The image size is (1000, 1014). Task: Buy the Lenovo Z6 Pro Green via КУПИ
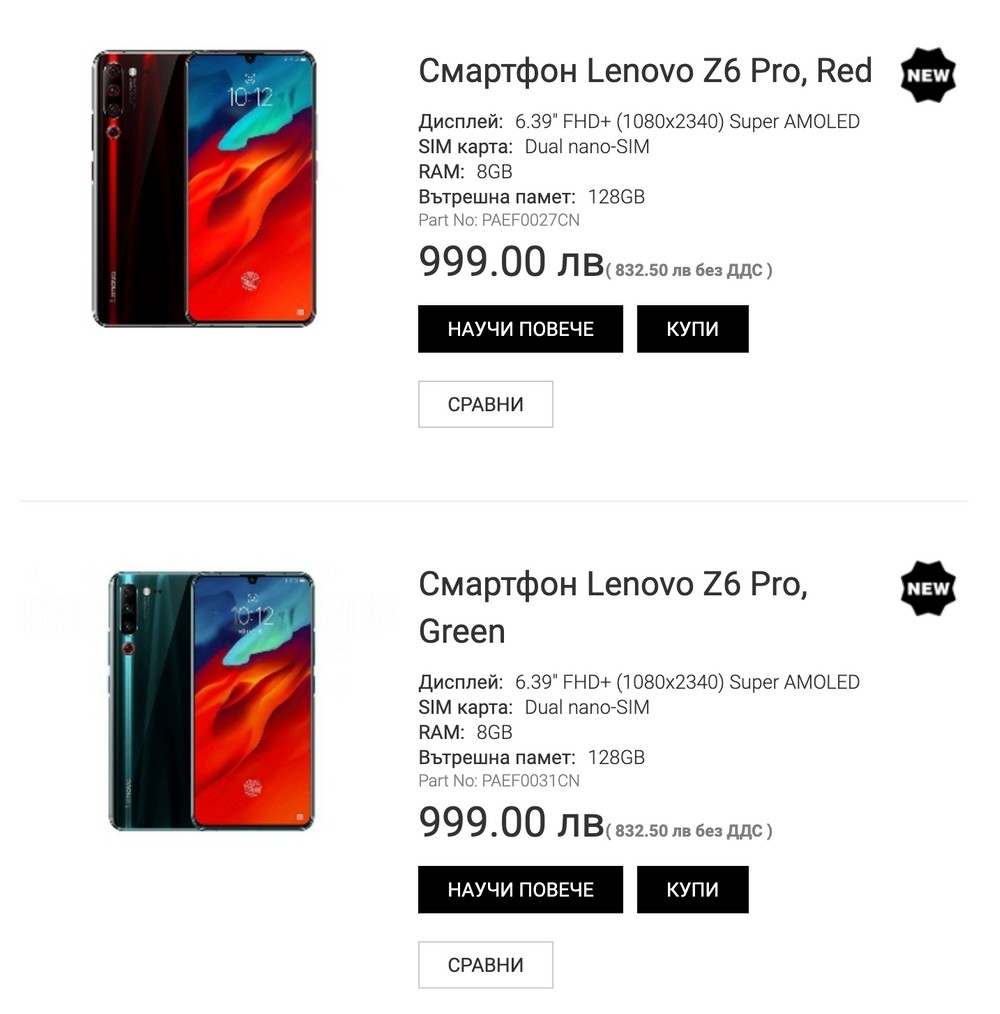point(692,890)
